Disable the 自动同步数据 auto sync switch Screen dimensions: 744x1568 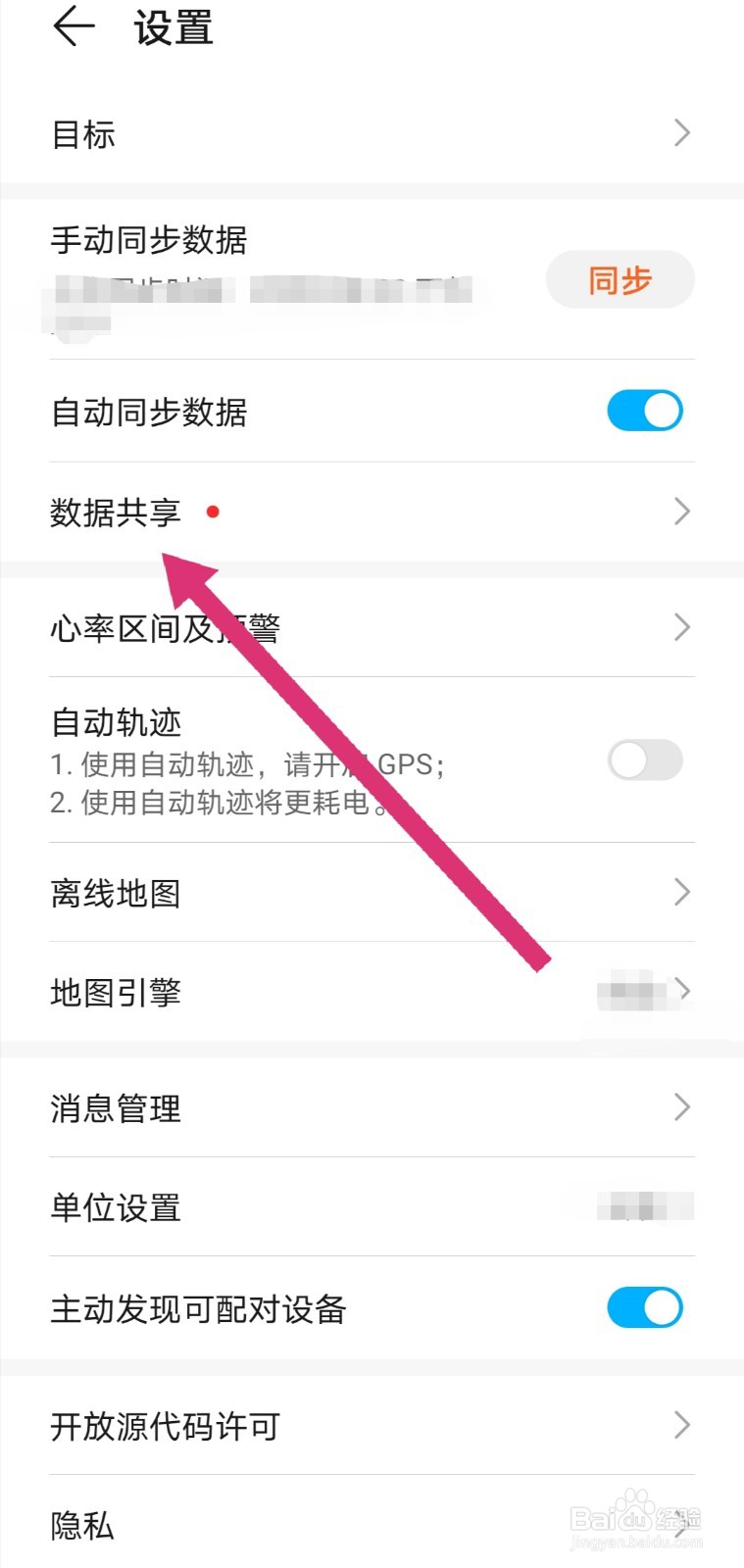pos(644,412)
